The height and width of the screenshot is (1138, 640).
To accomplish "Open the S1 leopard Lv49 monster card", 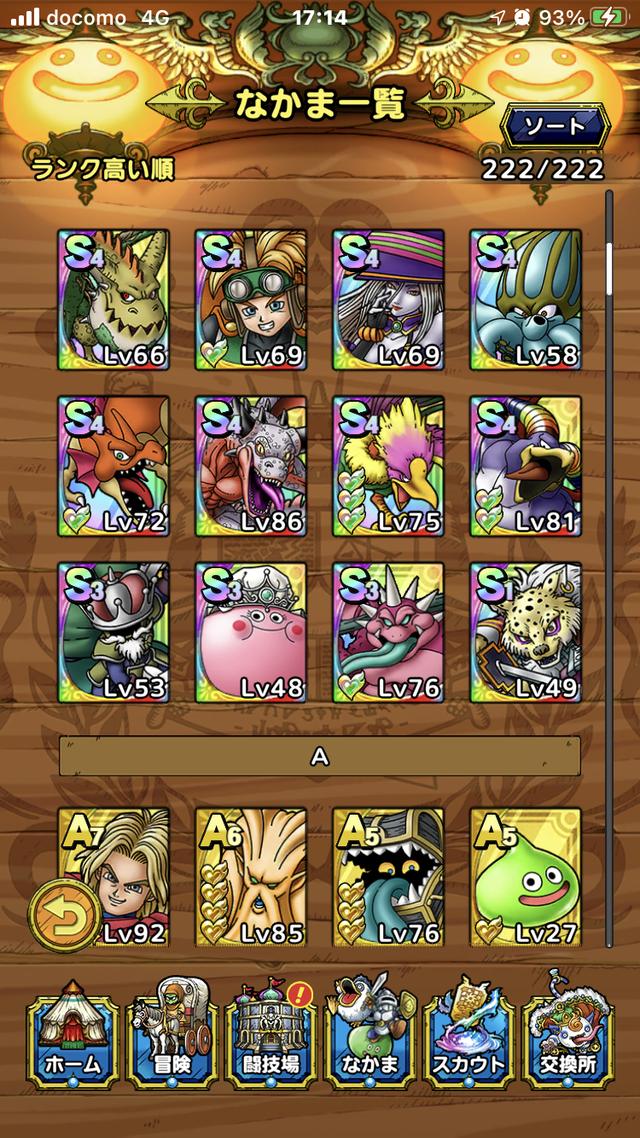I will pos(525,630).
